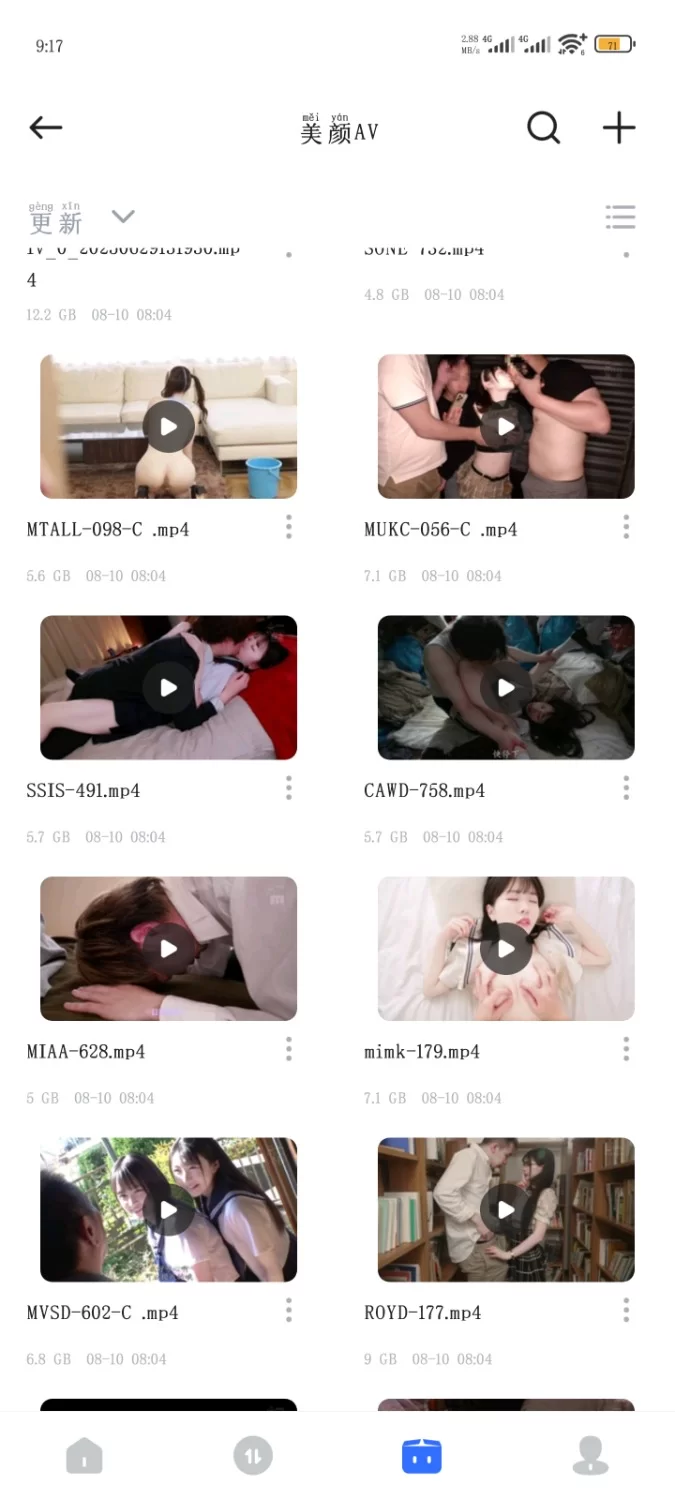Expand the 更新 sort dropdown
Image resolution: width=675 pixels, height=1500 pixels.
[123, 216]
